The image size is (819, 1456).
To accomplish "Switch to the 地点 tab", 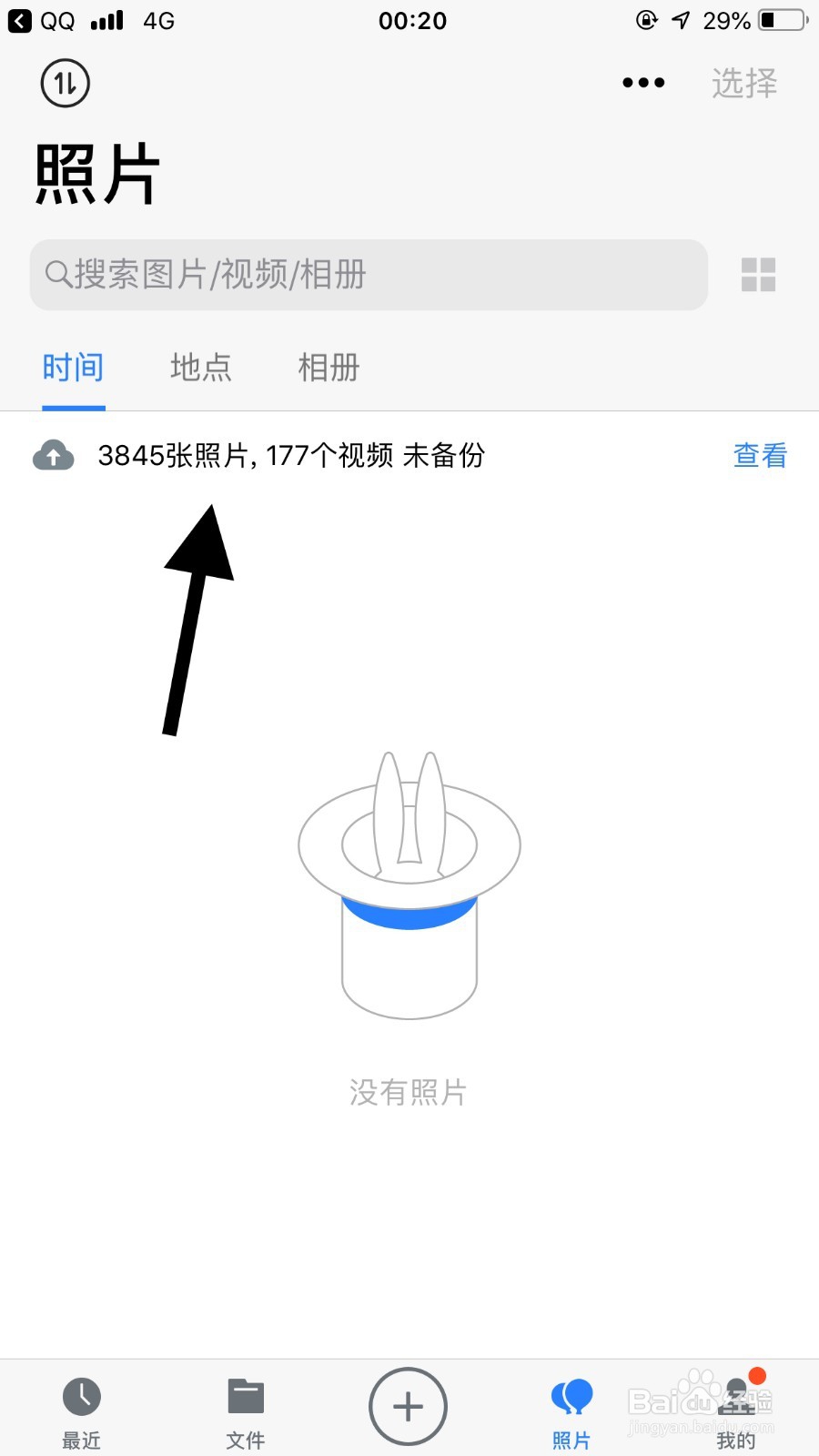I will click(200, 368).
